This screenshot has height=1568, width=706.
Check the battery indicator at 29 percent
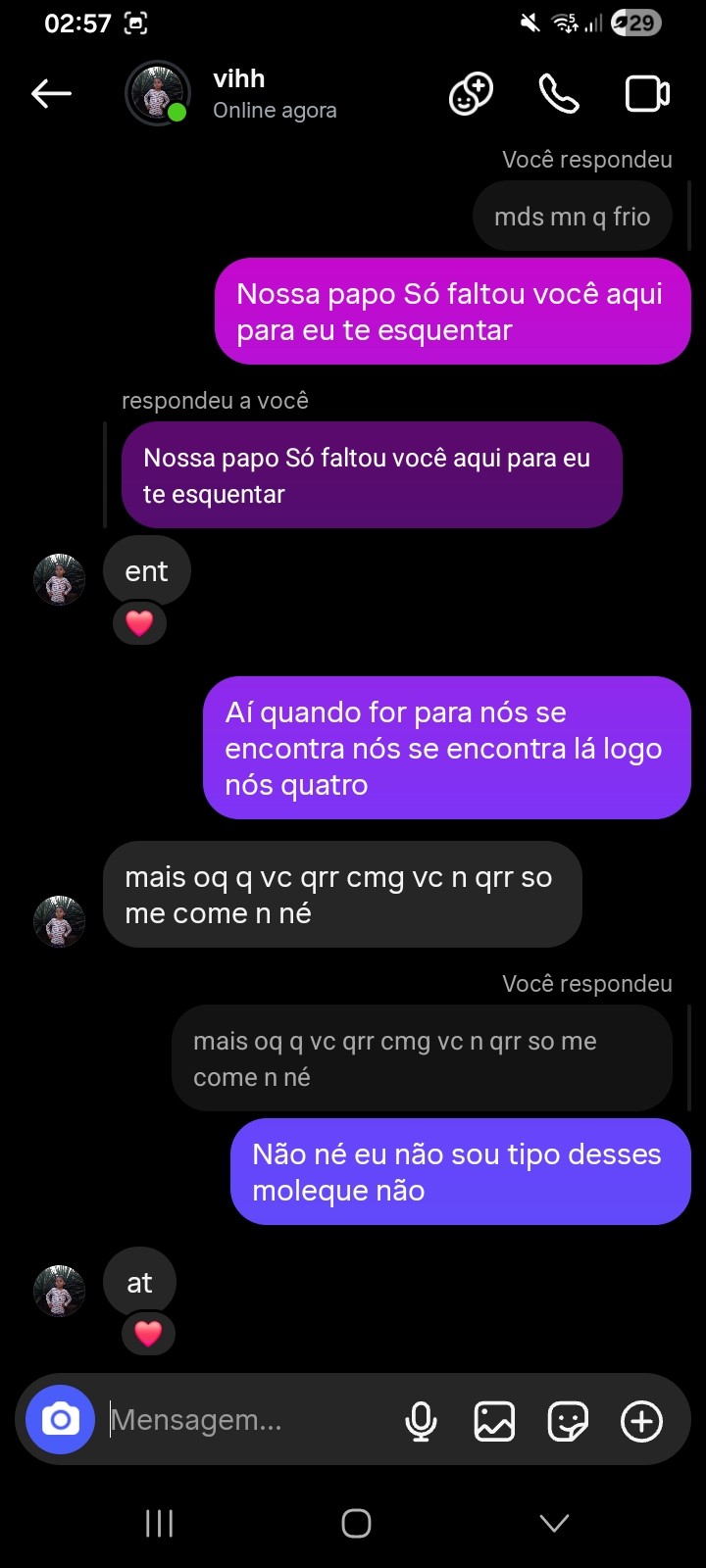[x=636, y=23]
